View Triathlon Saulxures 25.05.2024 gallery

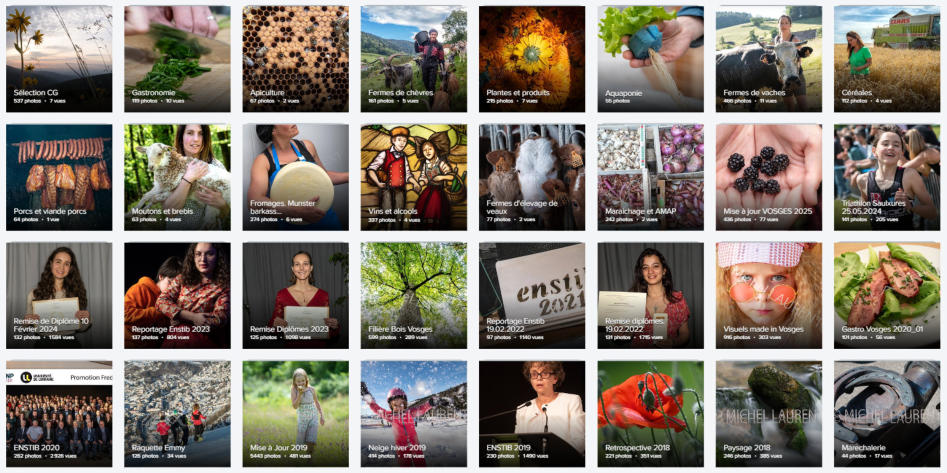(x=886, y=176)
